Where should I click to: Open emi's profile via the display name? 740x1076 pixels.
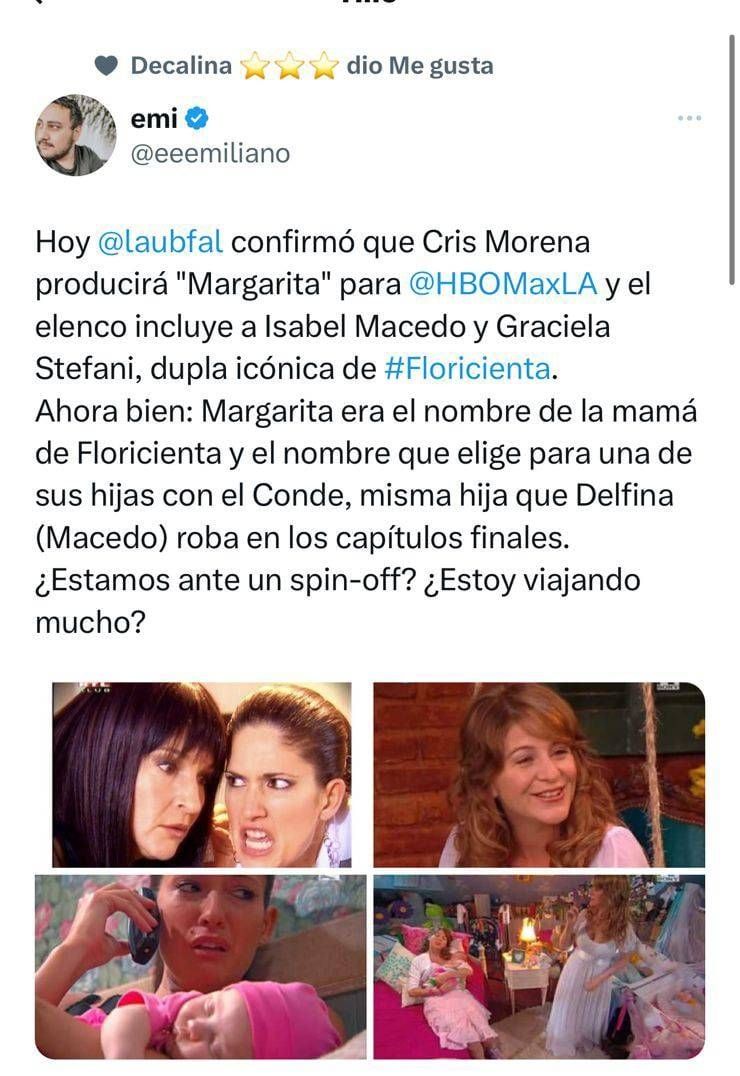pyautogui.click(x=155, y=117)
